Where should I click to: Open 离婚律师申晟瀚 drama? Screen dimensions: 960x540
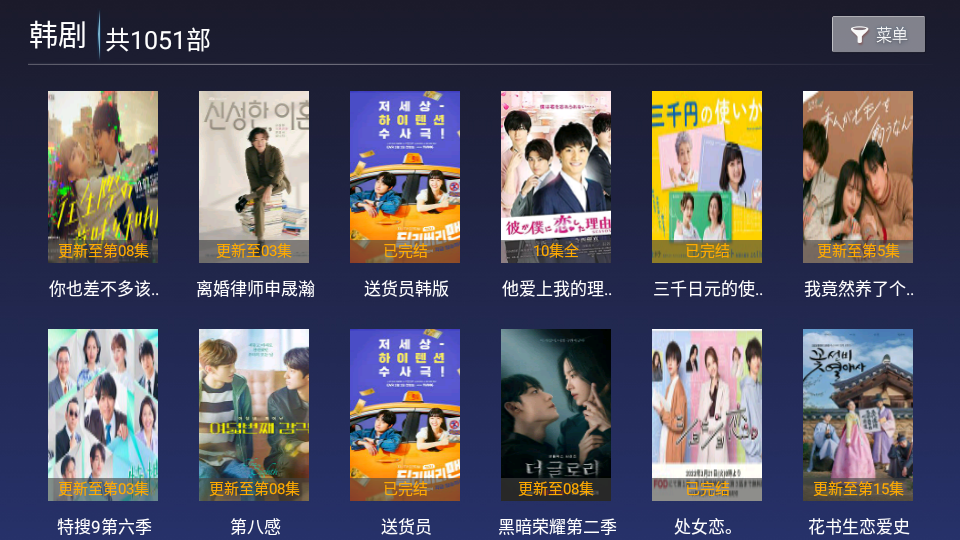(x=254, y=178)
